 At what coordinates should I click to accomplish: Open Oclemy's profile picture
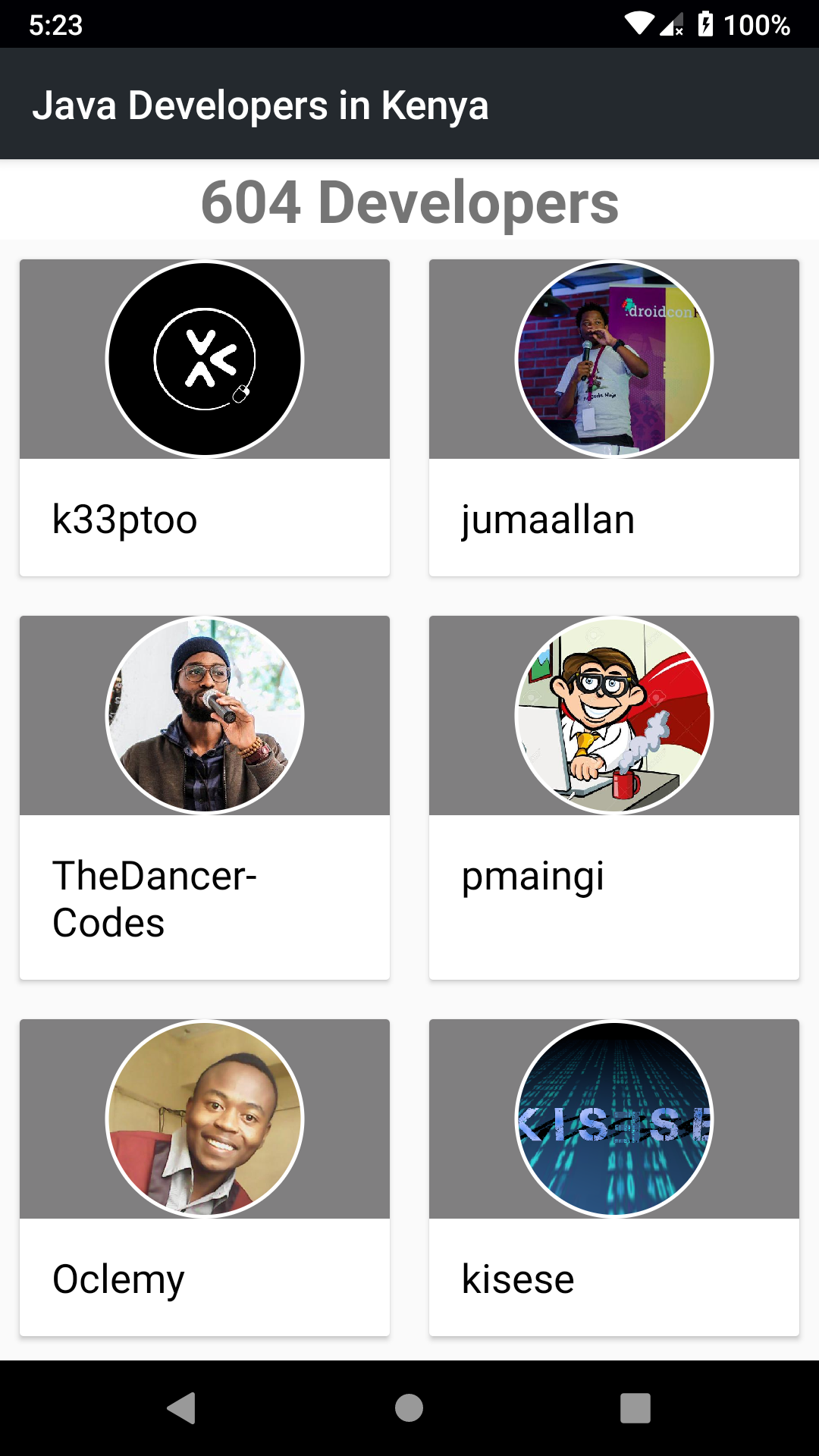pos(205,1119)
